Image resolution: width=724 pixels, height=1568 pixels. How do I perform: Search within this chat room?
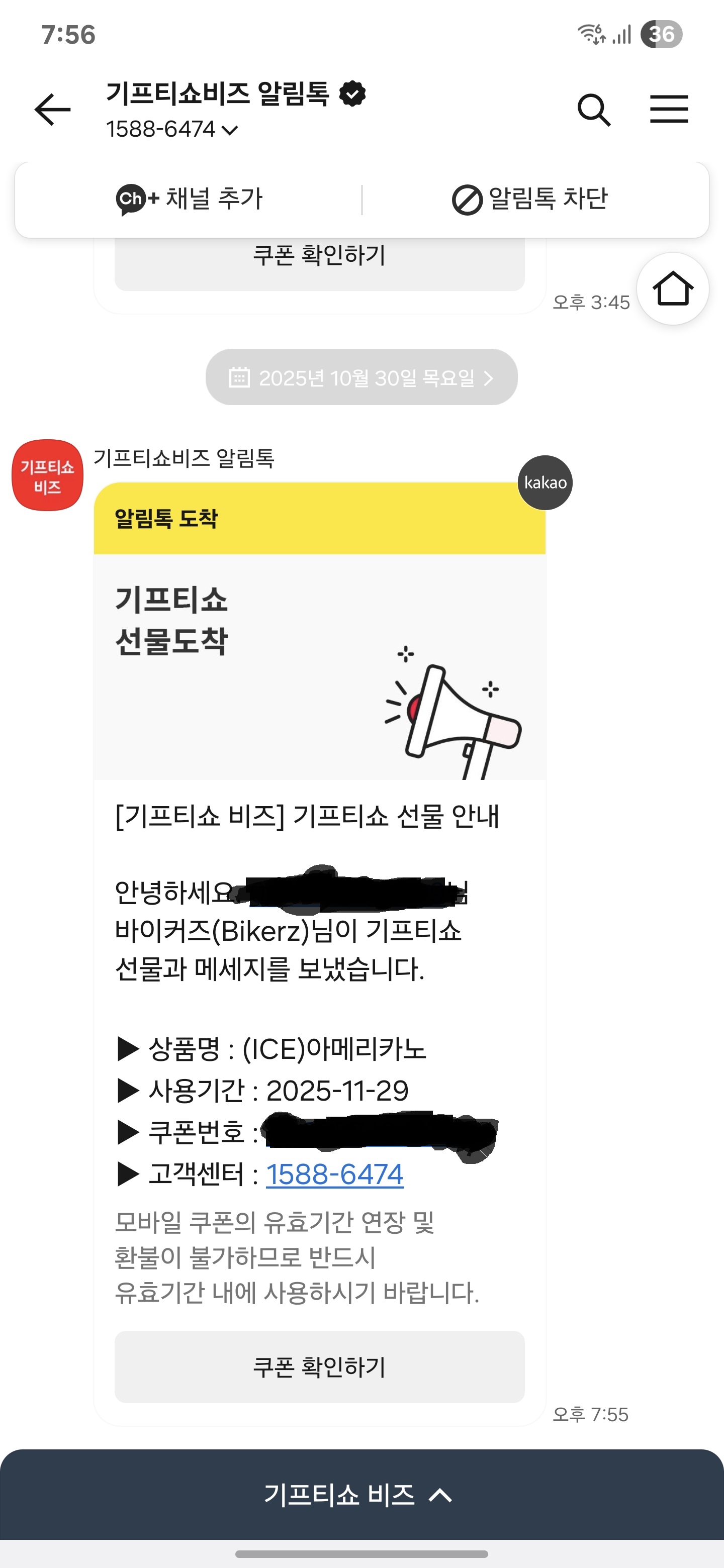[x=593, y=110]
